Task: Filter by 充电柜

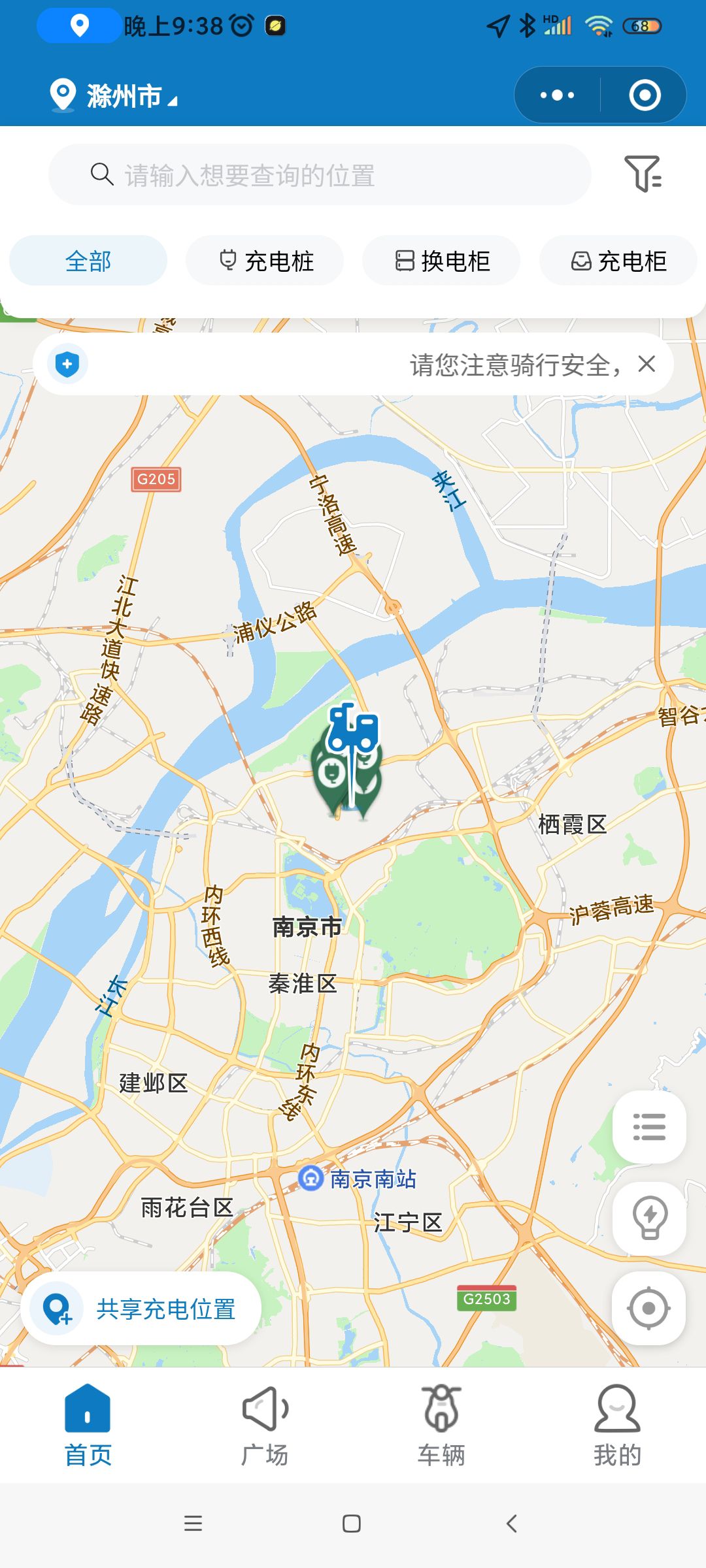Action: pyautogui.click(x=618, y=261)
